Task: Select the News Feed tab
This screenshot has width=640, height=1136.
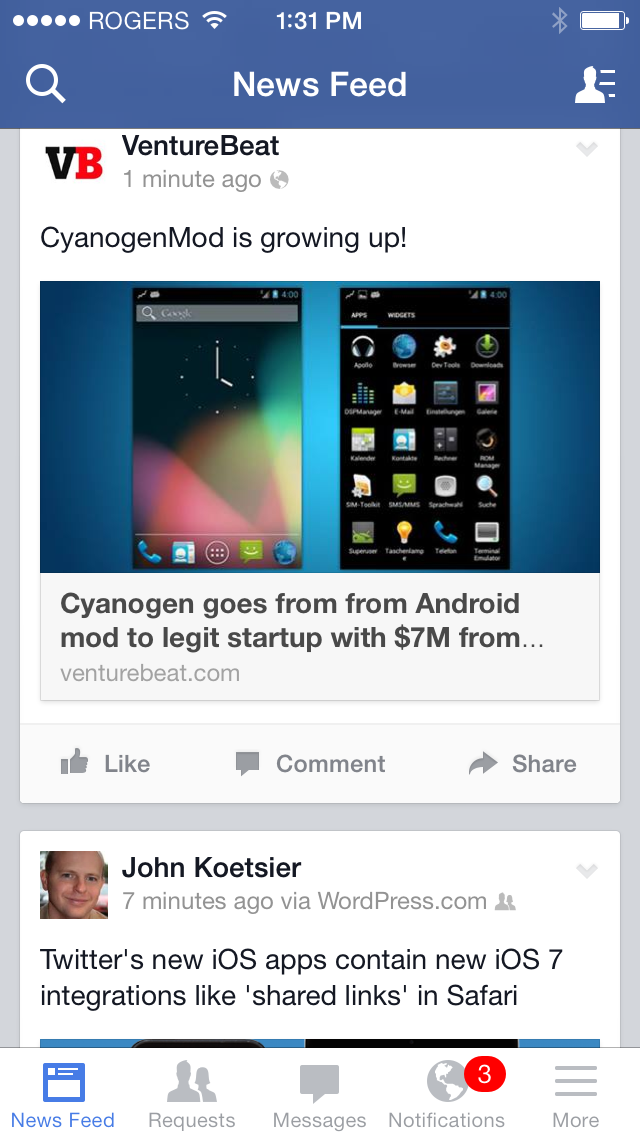Action: click(63, 1095)
